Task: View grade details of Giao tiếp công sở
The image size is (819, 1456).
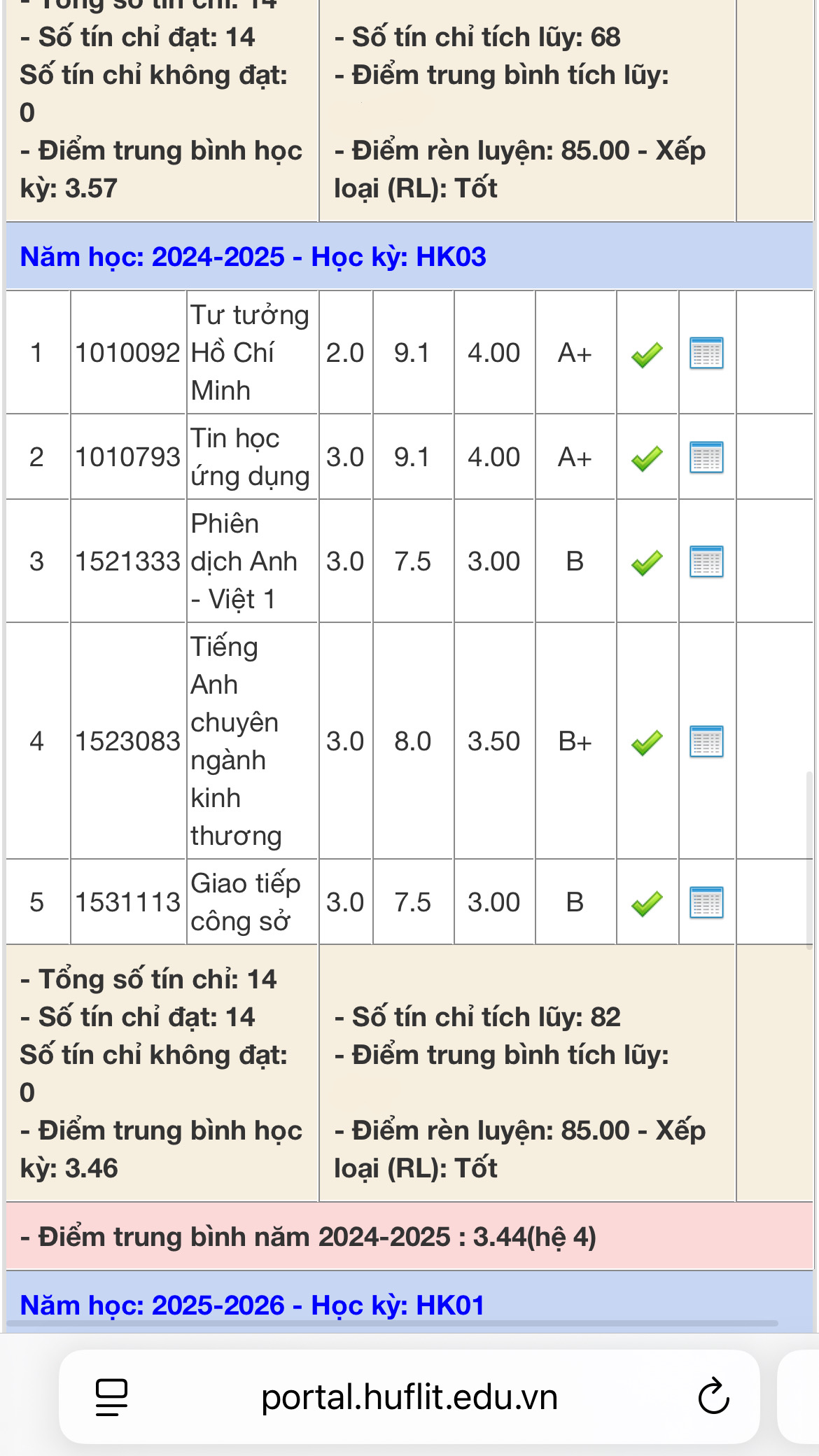Action: (706, 902)
